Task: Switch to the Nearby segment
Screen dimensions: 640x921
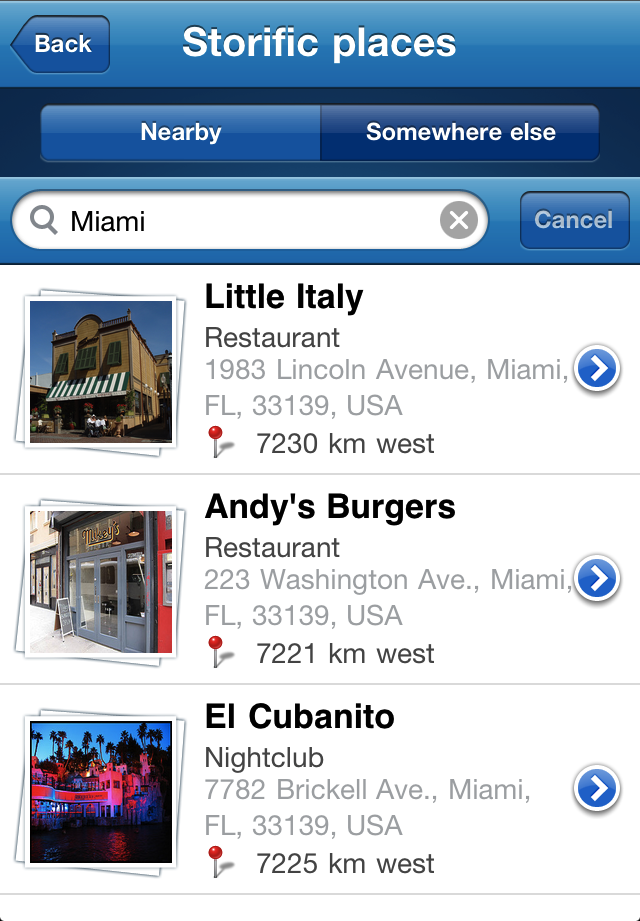Action: 181,132
